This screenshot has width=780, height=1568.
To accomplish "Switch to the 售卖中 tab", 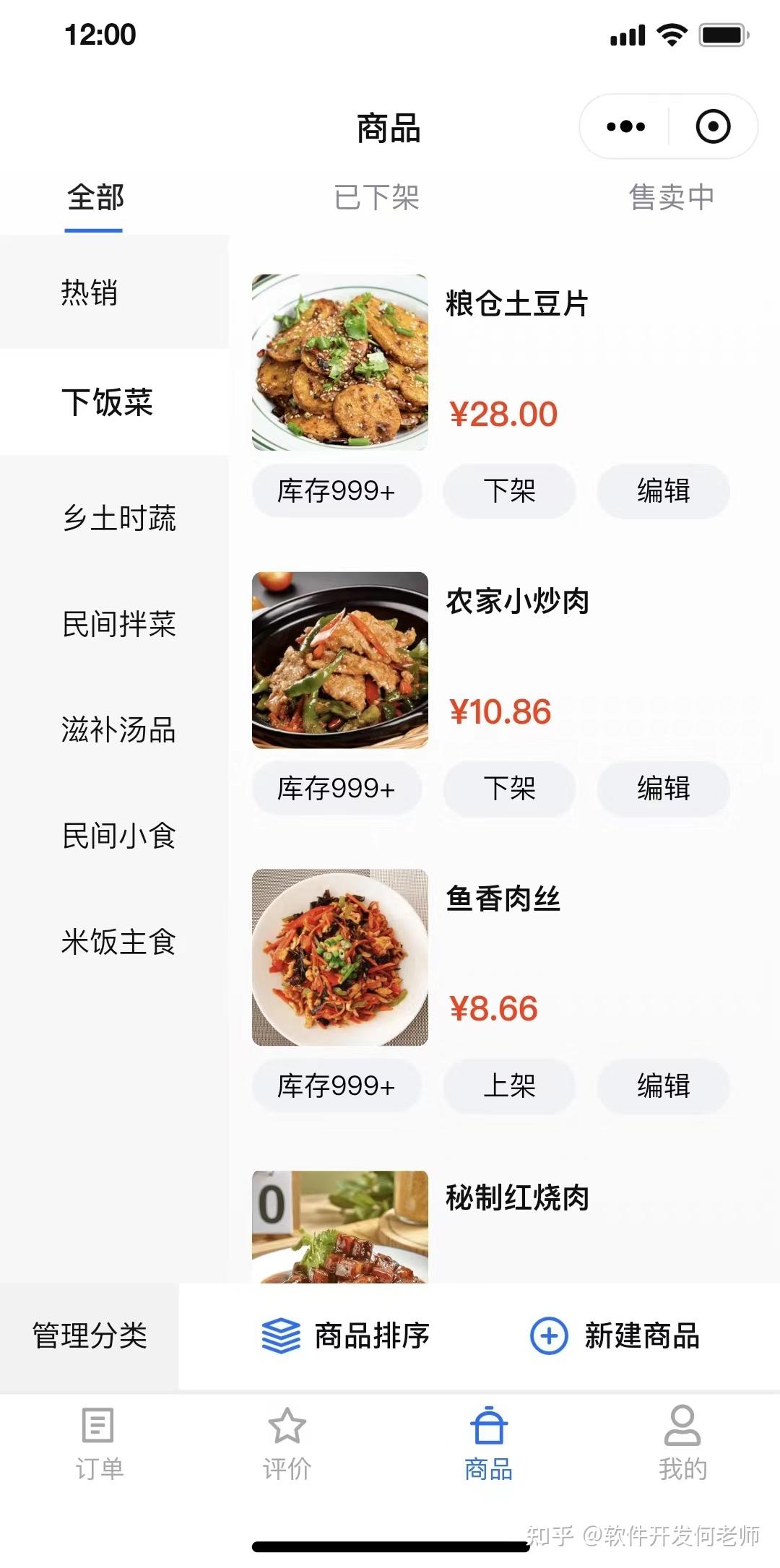I will coord(671,198).
